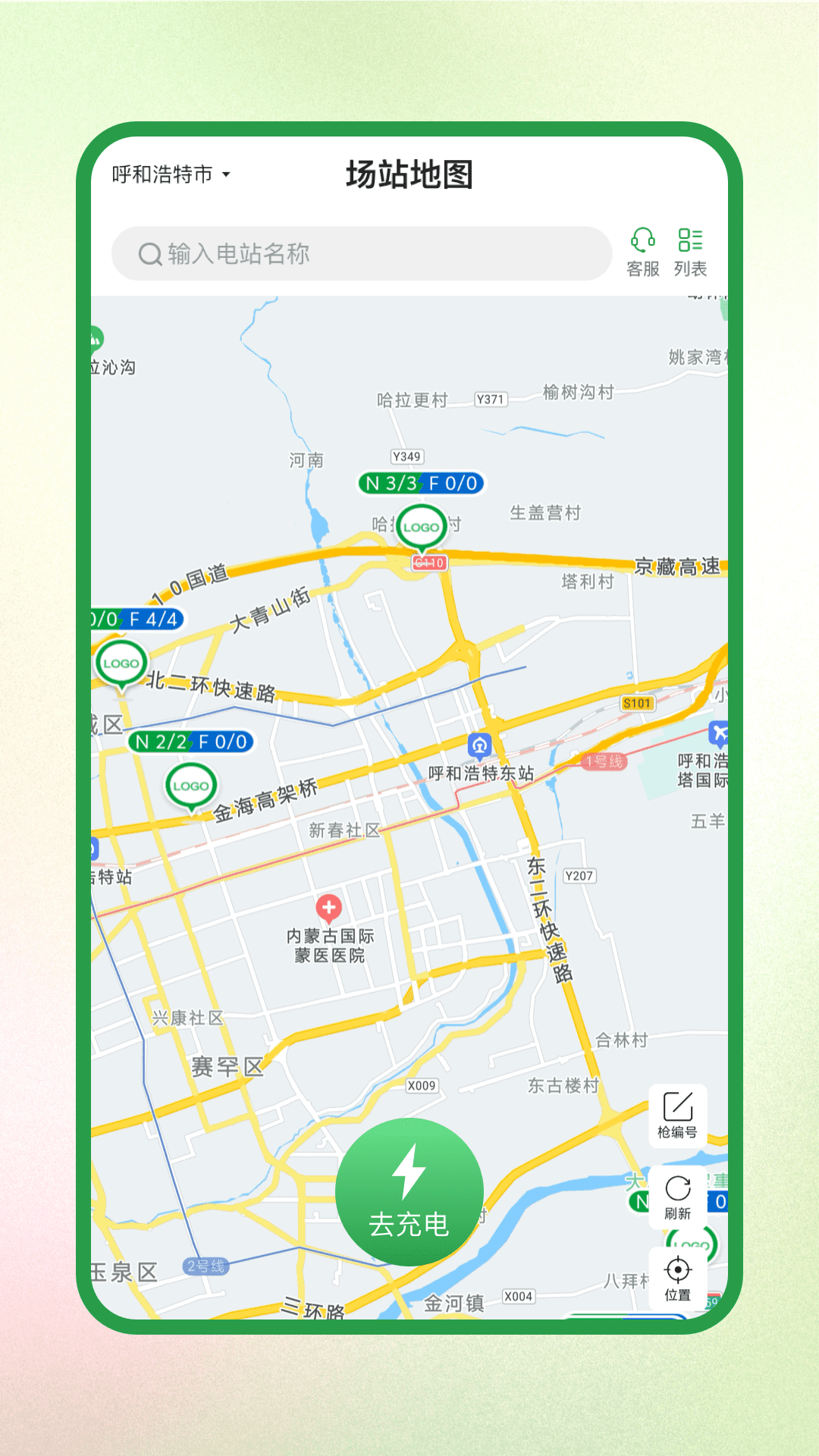Open the 客服 customer service headset icon

pos(642,241)
